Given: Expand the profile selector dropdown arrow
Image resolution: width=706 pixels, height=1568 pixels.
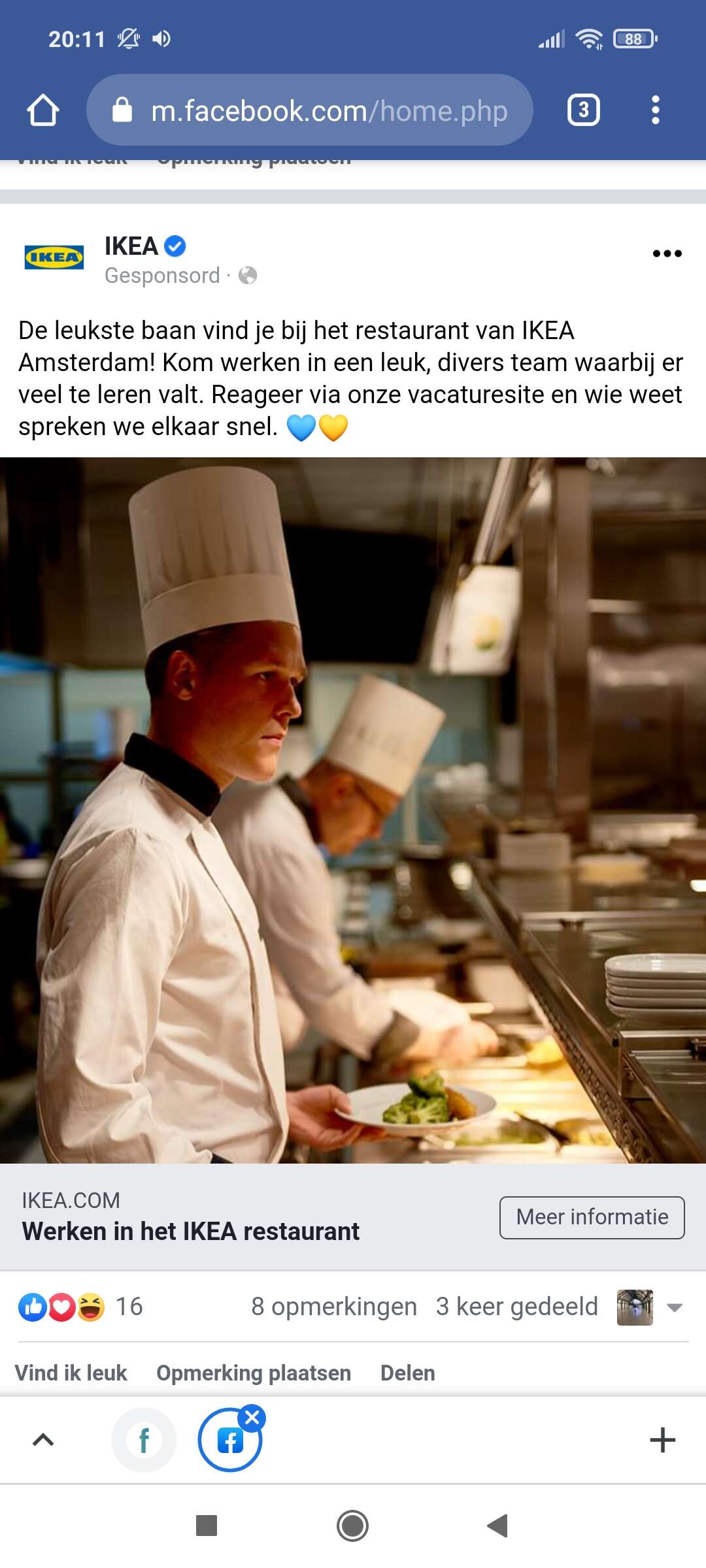Looking at the screenshot, I should tap(674, 1307).
